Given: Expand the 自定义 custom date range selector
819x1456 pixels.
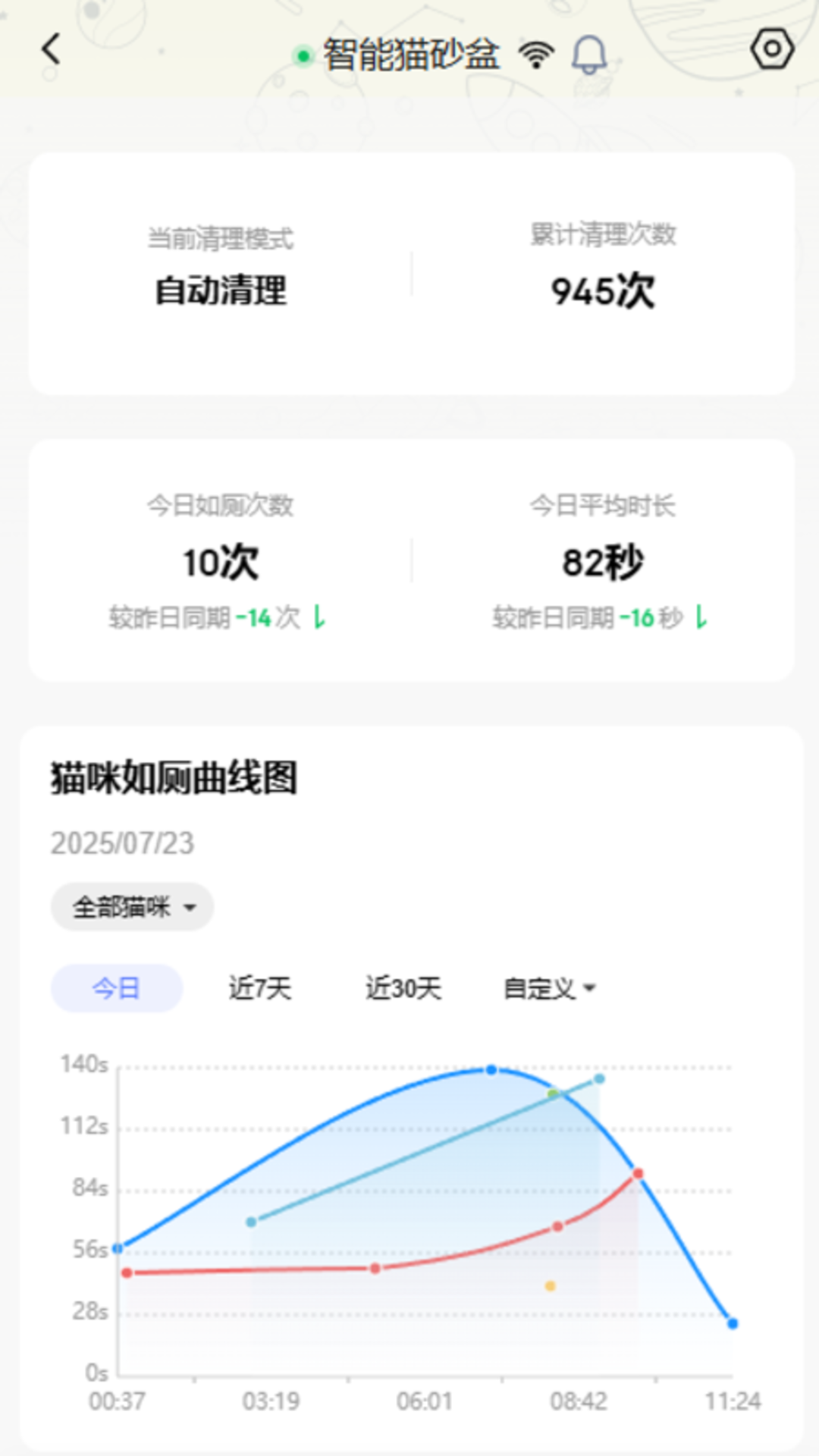Looking at the screenshot, I should click(x=548, y=987).
